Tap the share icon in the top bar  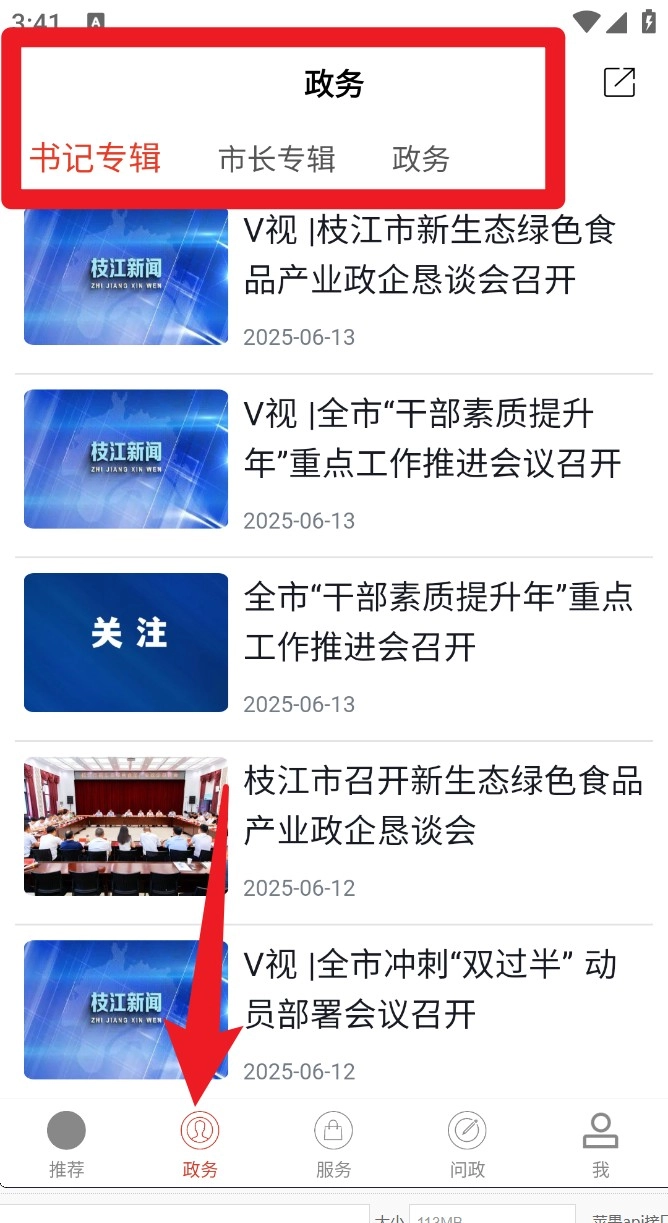click(x=619, y=82)
